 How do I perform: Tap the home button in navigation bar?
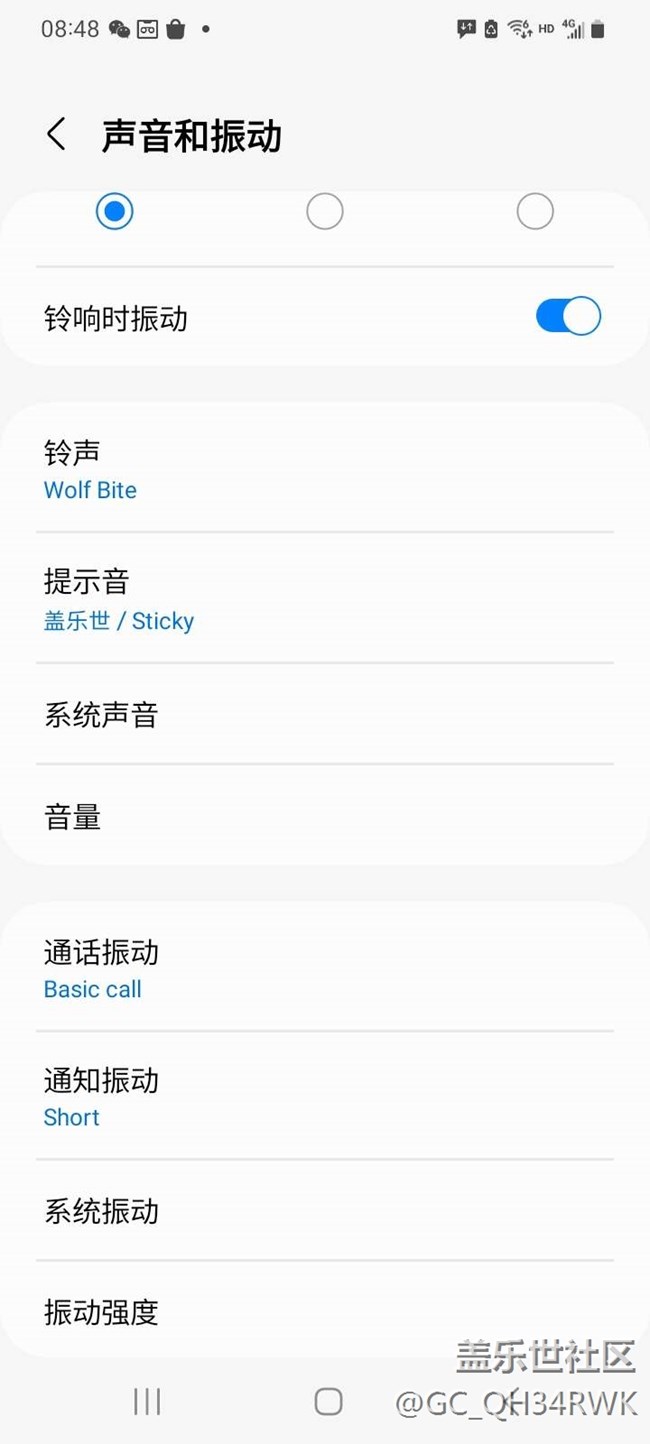(328, 1401)
